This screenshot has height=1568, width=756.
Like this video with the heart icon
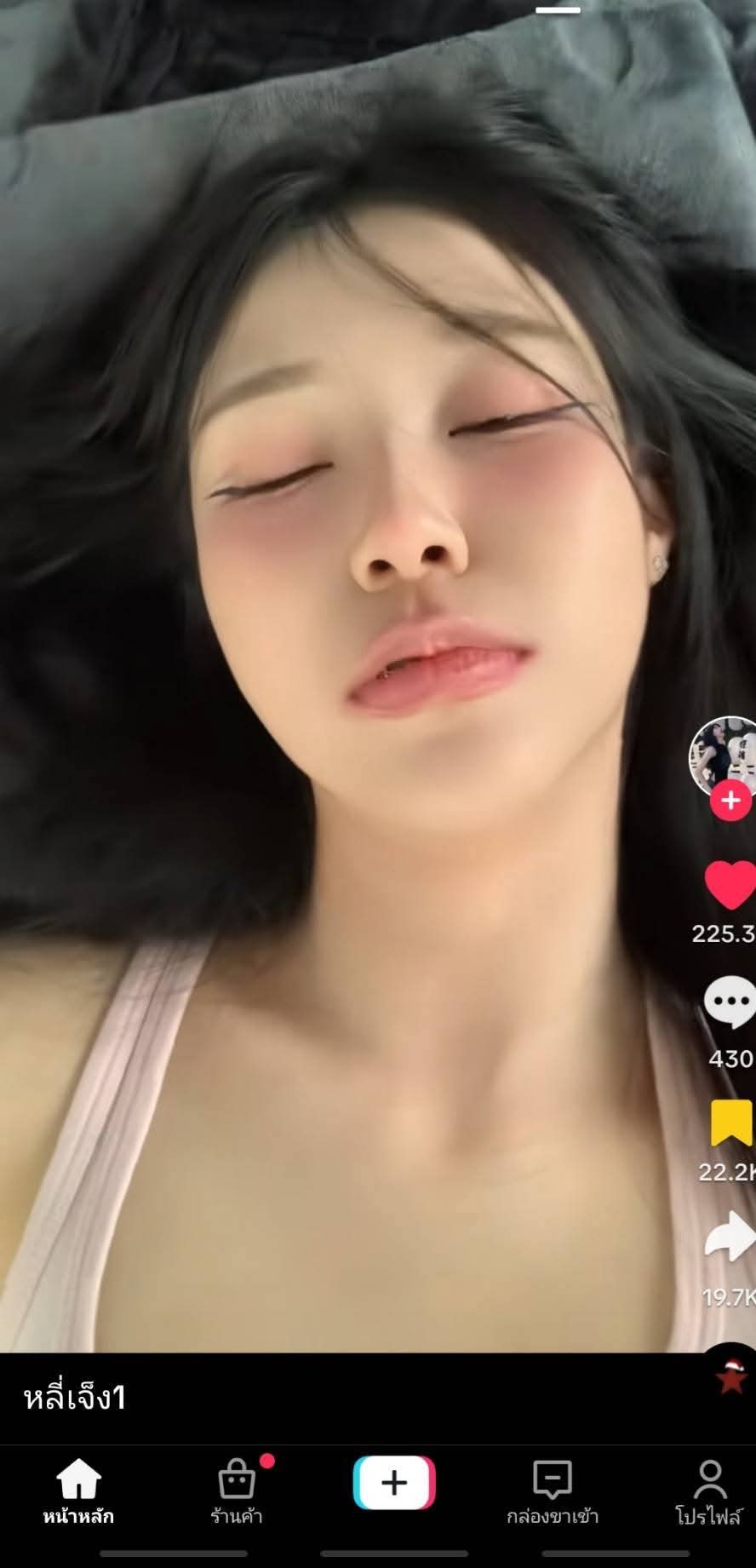pos(730,886)
